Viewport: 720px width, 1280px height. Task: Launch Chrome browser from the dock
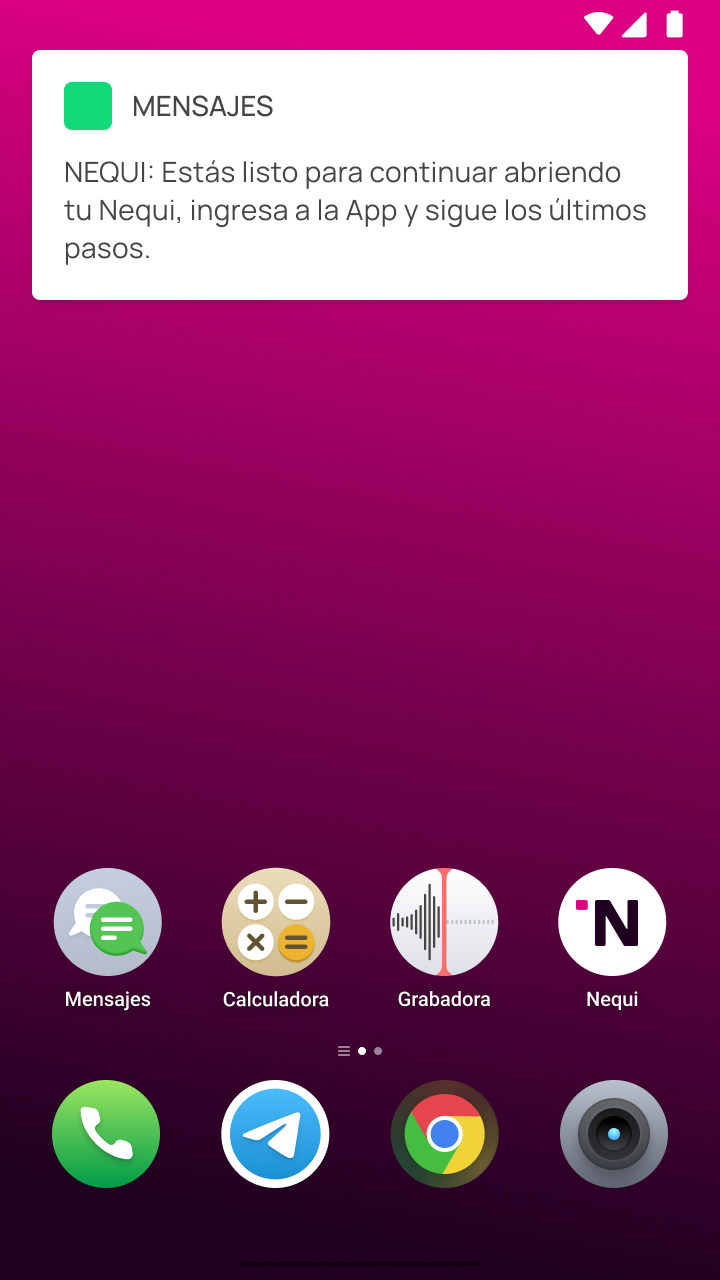coord(445,1134)
